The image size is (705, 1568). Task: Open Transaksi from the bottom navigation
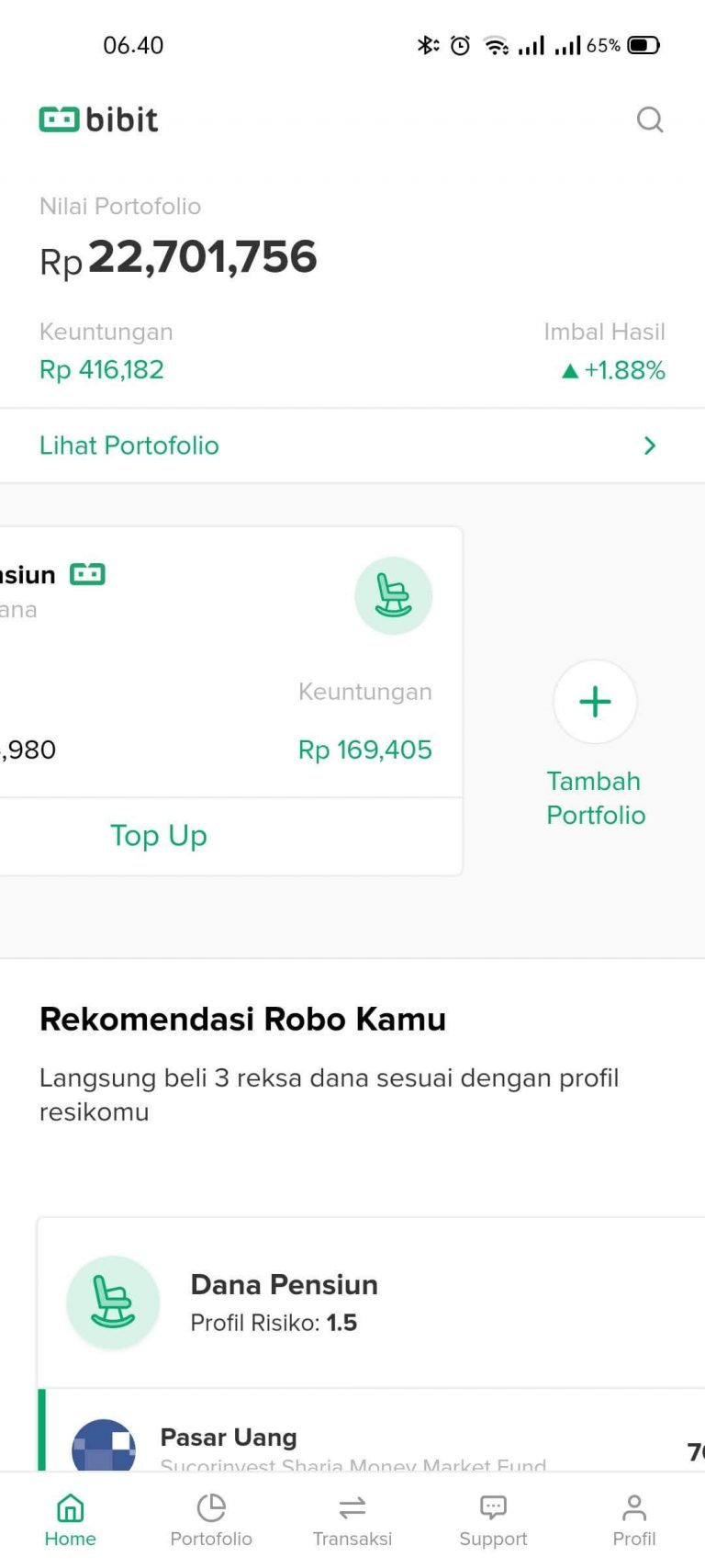pyautogui.click(x=352, y=1516)
